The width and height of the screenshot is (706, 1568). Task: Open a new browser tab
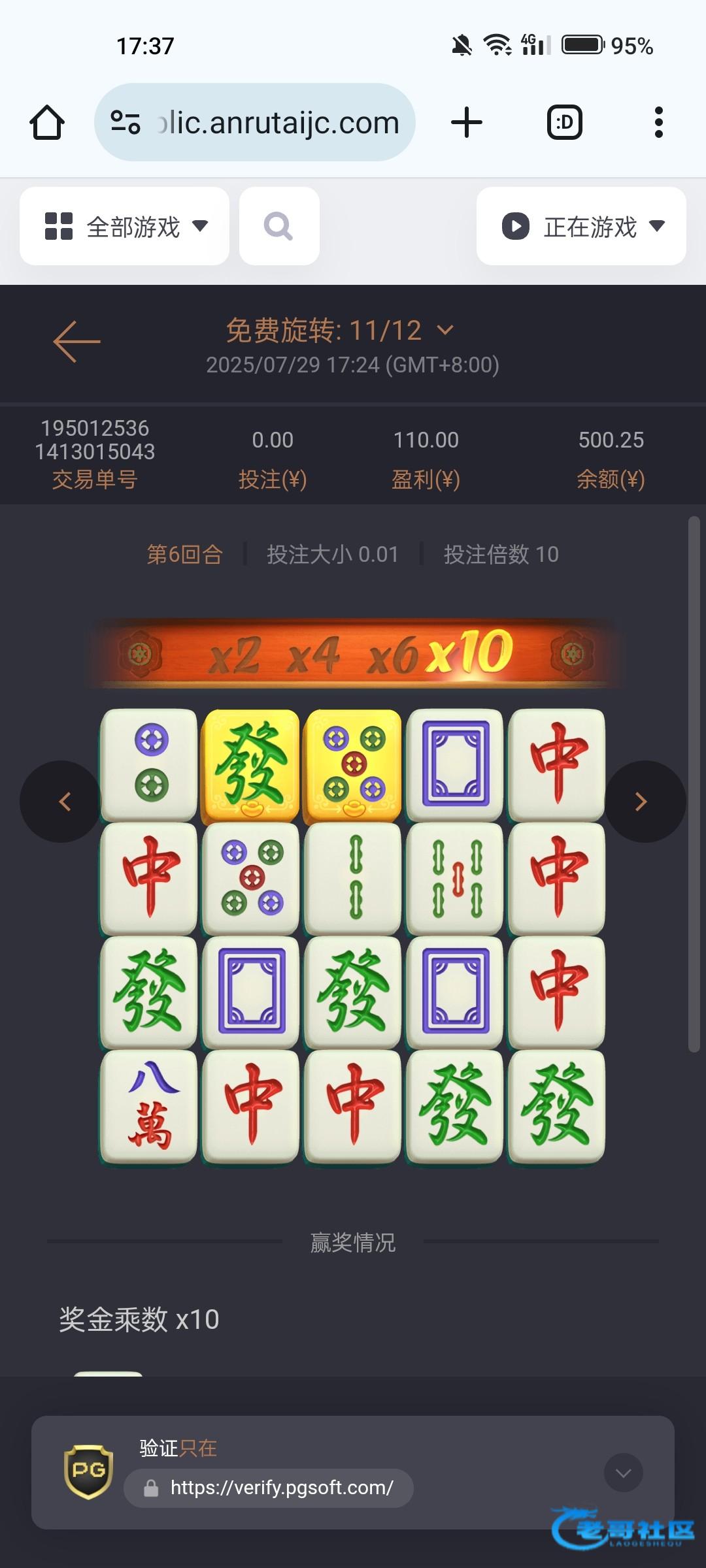(x=467, y=122)
